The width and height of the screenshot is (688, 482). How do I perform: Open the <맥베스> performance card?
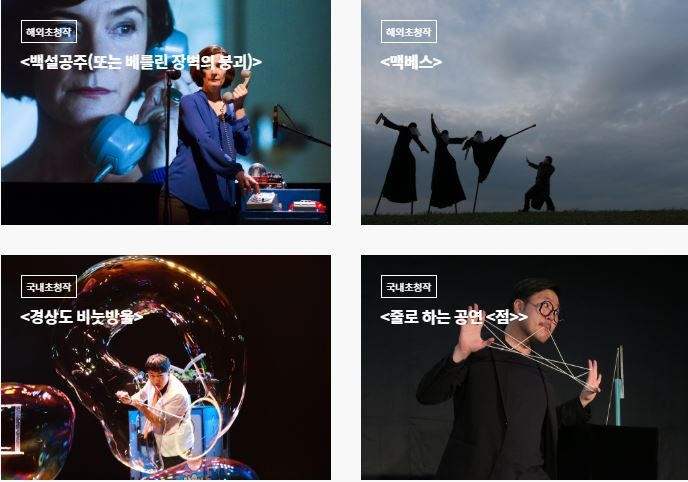pyautogui.click(x=524, y=112)
